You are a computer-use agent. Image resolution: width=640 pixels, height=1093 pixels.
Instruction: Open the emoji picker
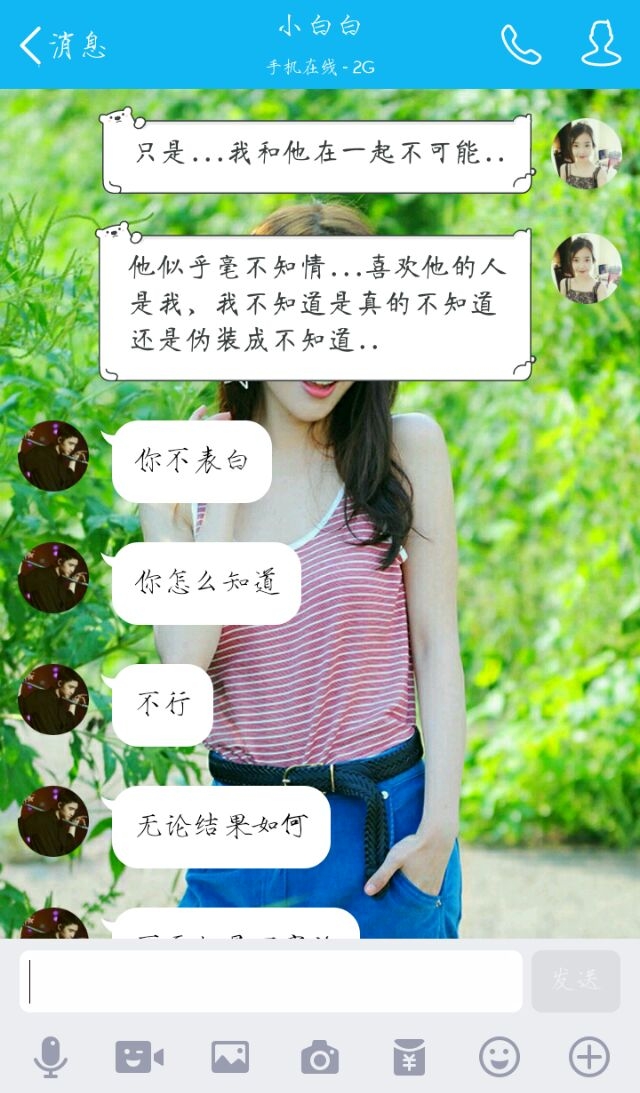499,1057
